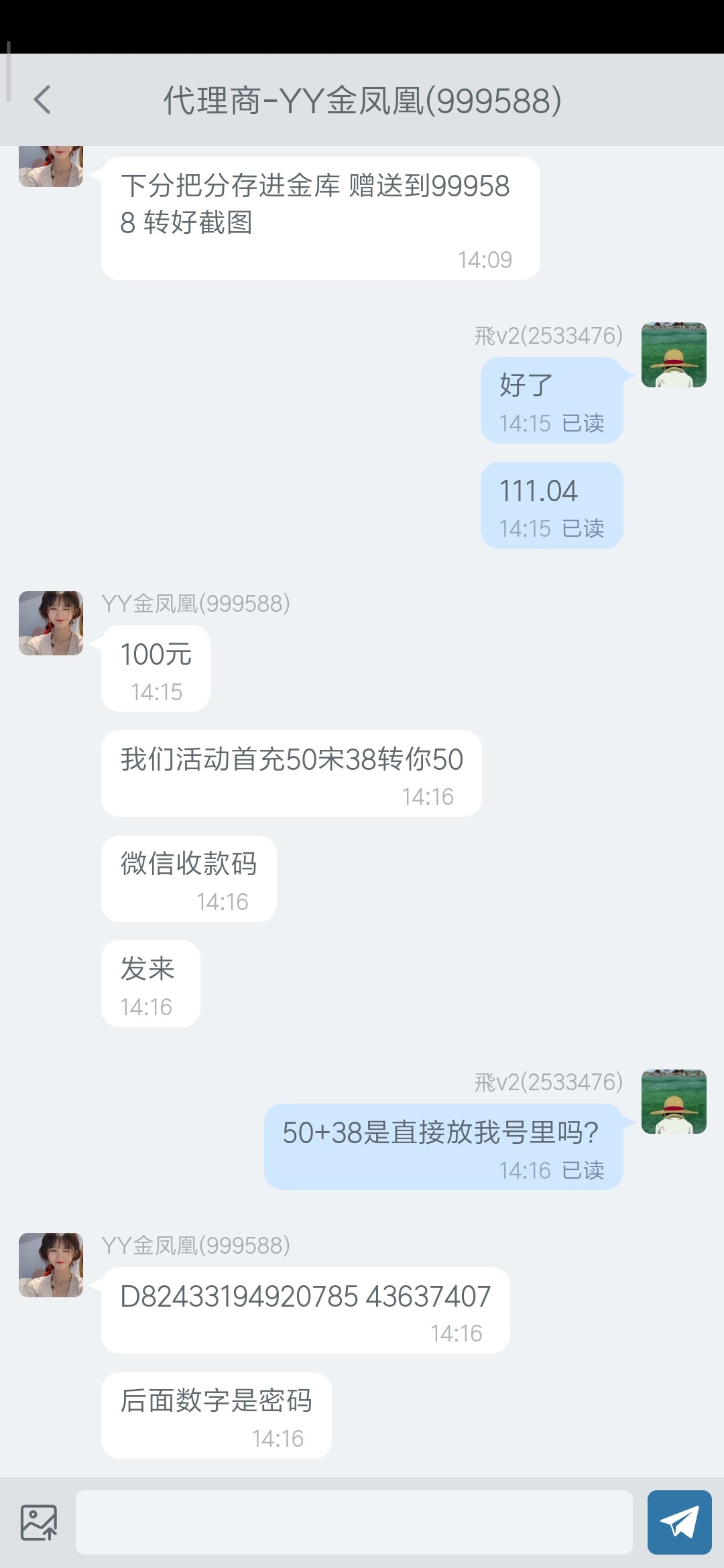Focus the message input field
This screenshot has height=1568, width=724.
tap(354, 1522)
